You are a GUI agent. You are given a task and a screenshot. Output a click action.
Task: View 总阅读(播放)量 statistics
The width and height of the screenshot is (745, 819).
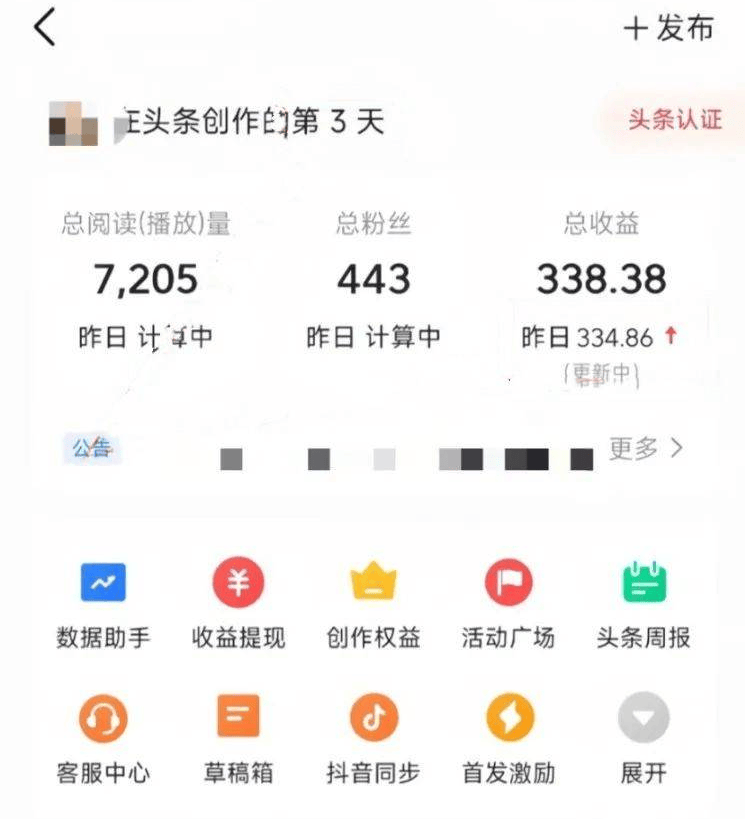146,280
